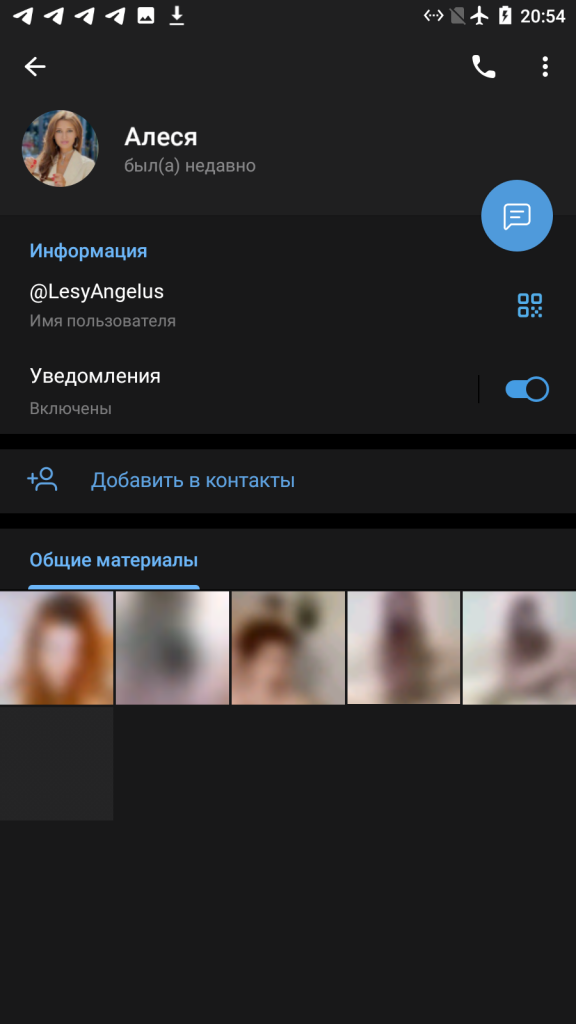Open the third shared media thumbnail
576x1024 pixels.
288,648
